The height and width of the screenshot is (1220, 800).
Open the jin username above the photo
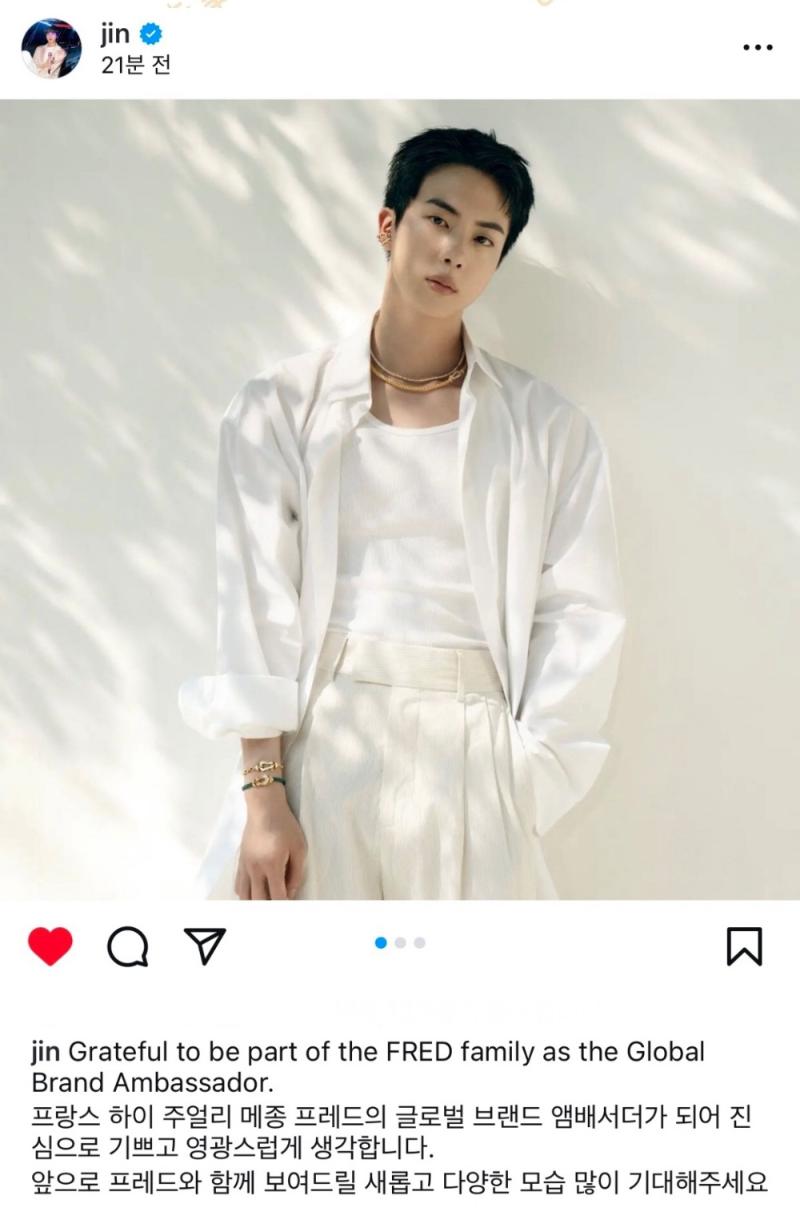(x=115, y=34)
